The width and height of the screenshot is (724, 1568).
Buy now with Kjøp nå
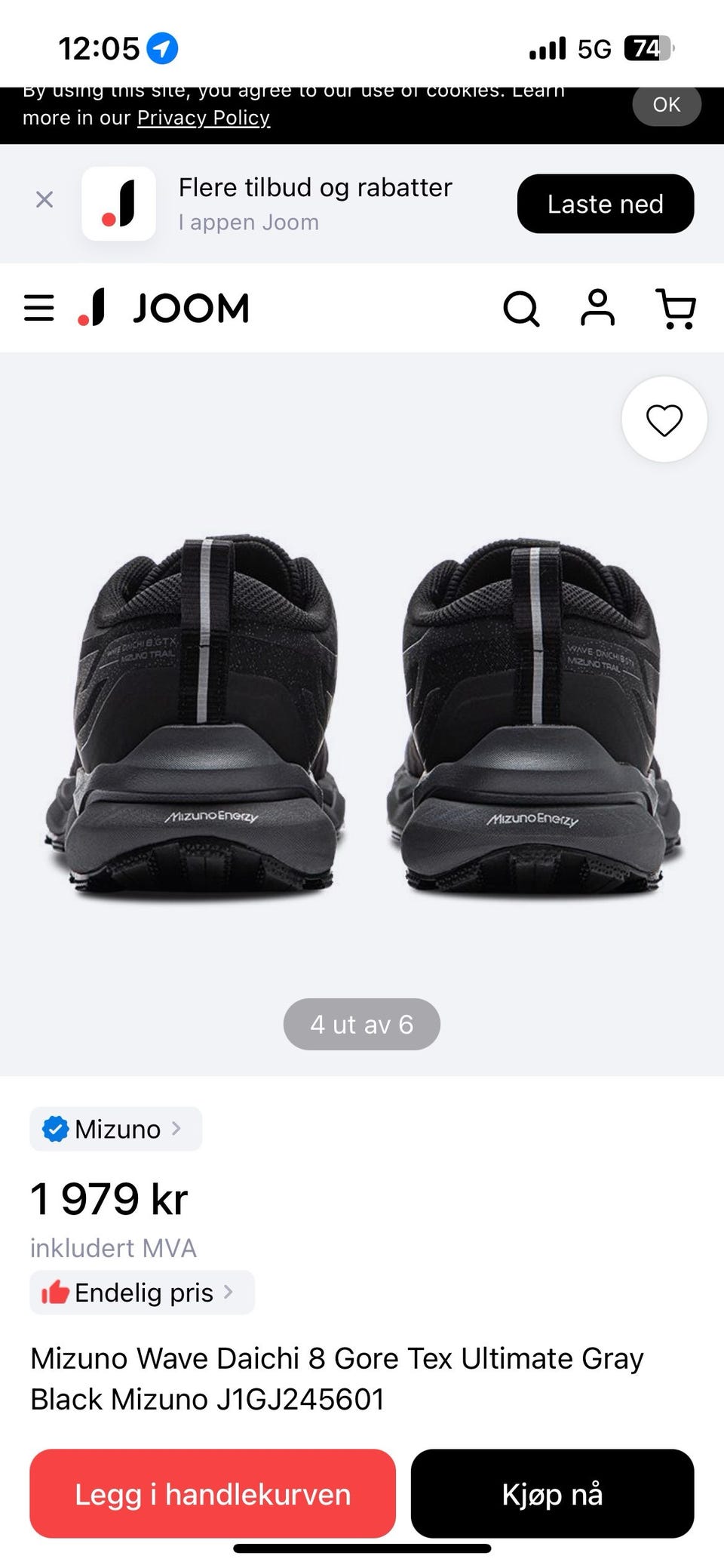click(x=552, y=1494)
